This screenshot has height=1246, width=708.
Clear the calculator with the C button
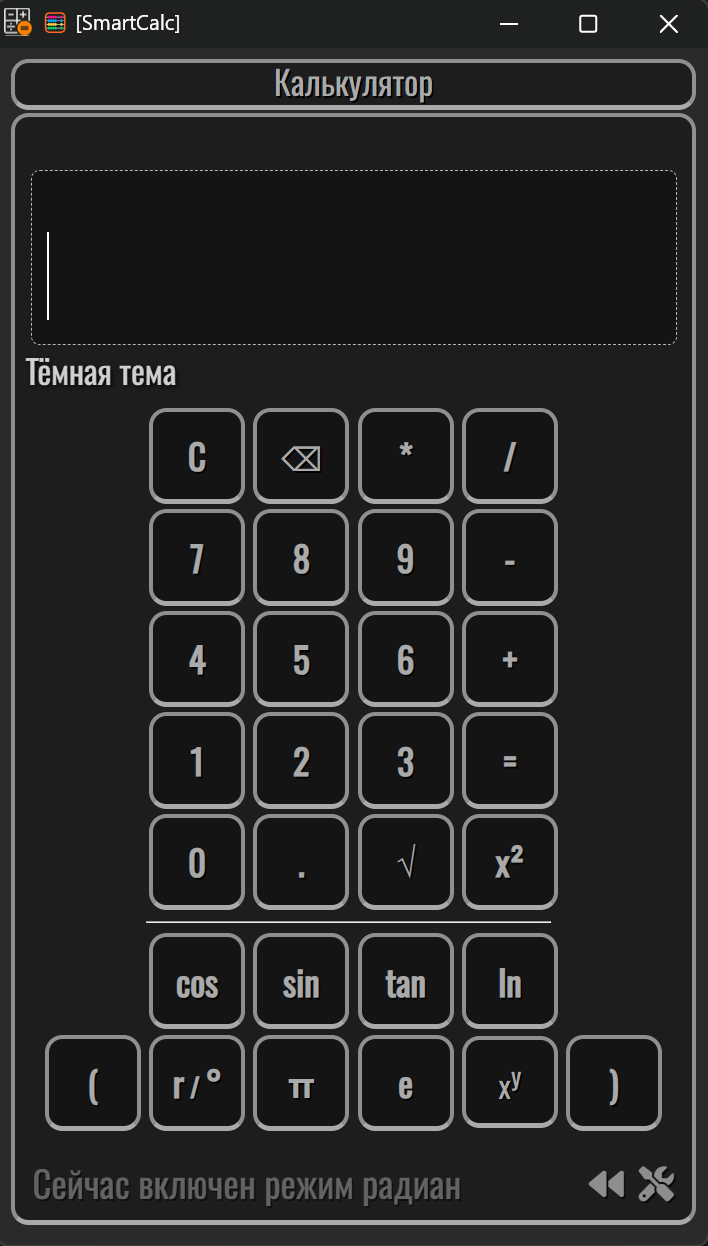(197, 456)
